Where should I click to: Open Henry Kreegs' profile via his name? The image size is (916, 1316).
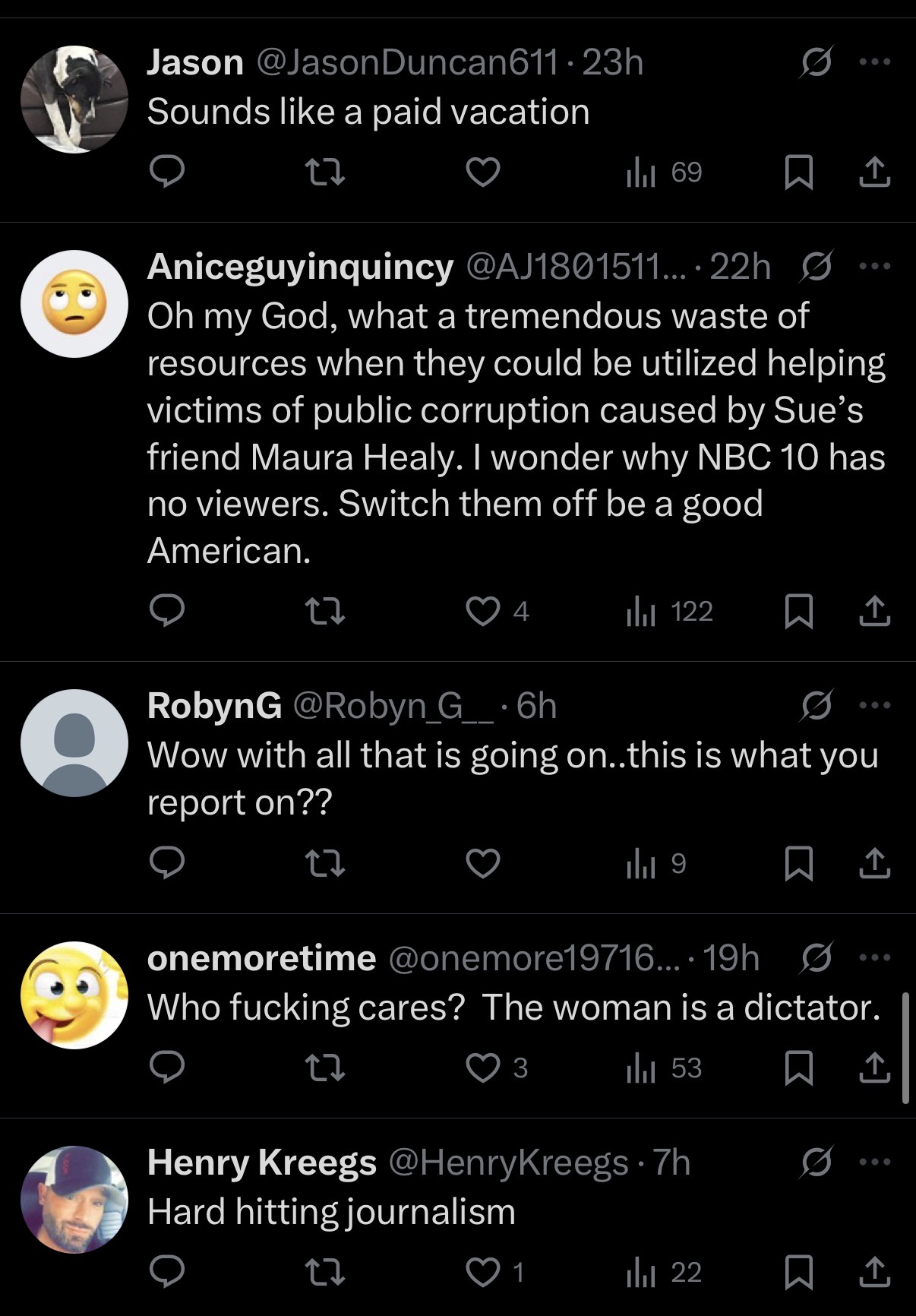pos(261,1162)
